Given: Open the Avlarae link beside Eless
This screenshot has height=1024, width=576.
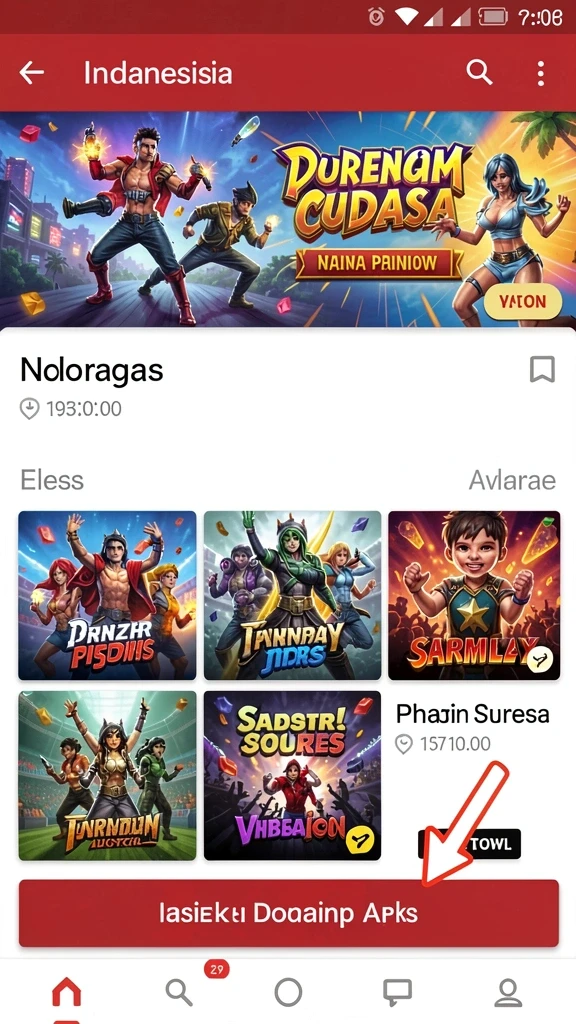Looking at the screenshot, I should point(512,481).
